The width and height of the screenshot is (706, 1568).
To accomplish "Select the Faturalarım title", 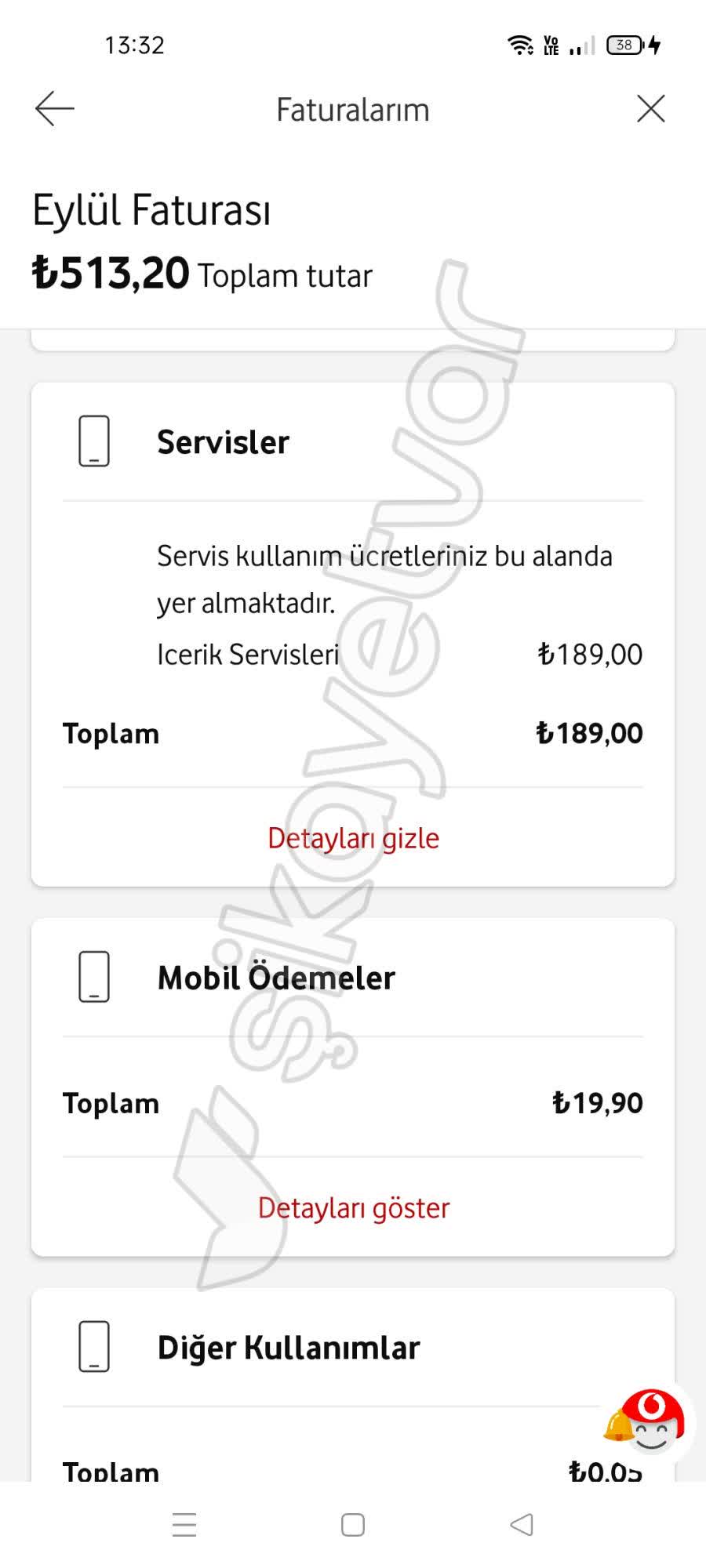I will coord(351,109).
